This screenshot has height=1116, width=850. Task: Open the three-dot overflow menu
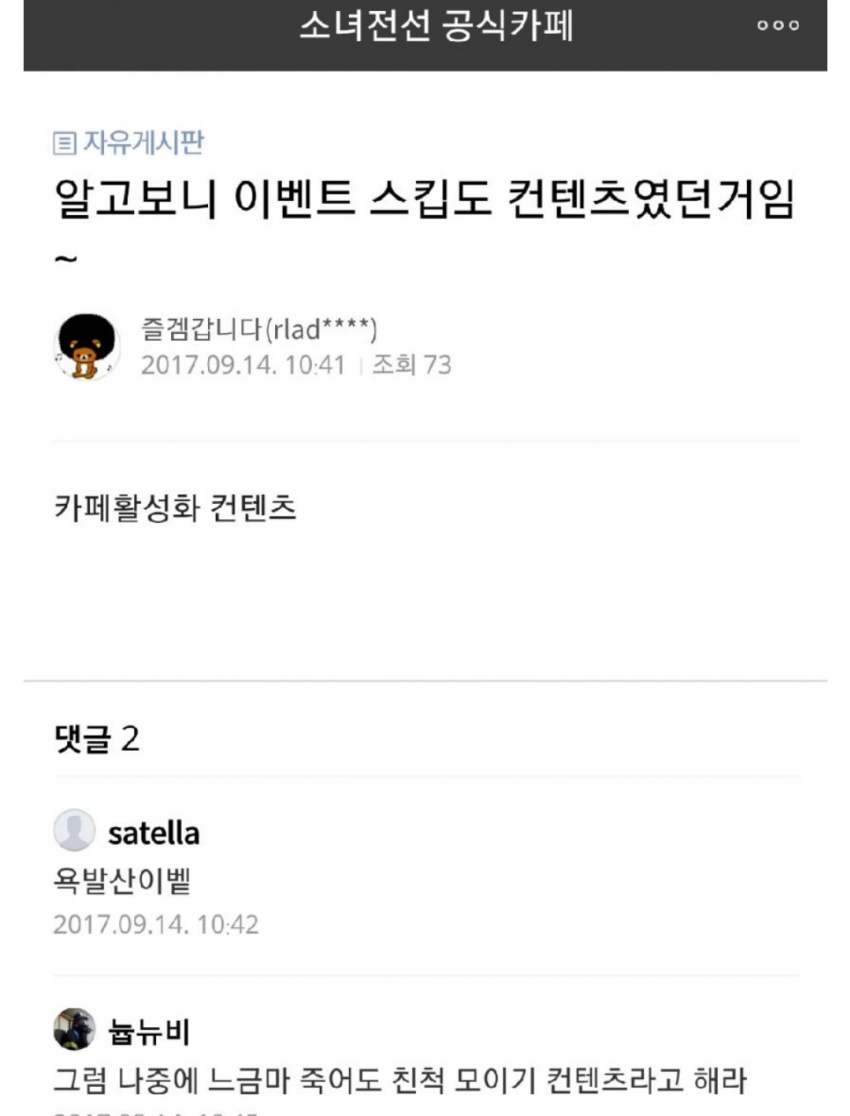(x=778, y=27)
